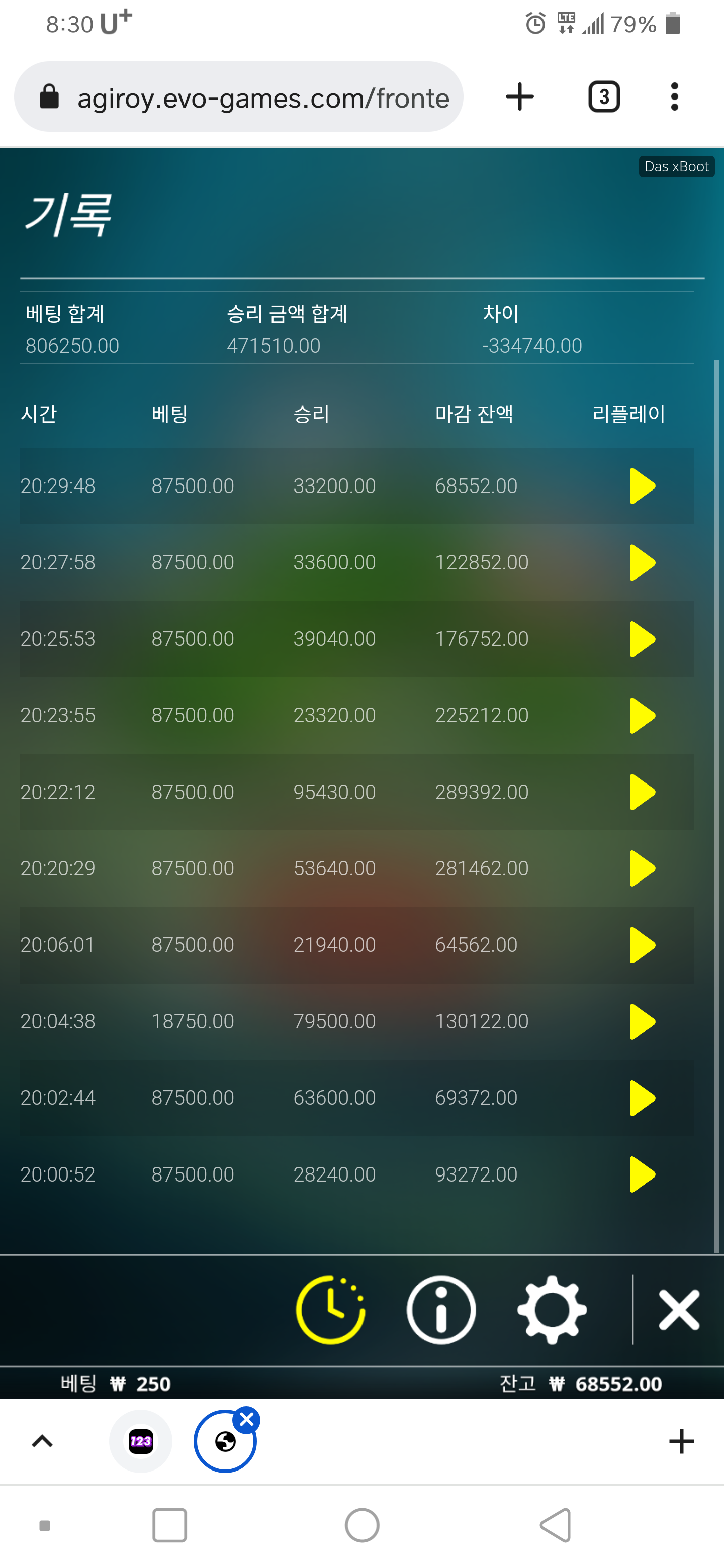Replay the 20:20:29 round

click(x=642, y=868)
